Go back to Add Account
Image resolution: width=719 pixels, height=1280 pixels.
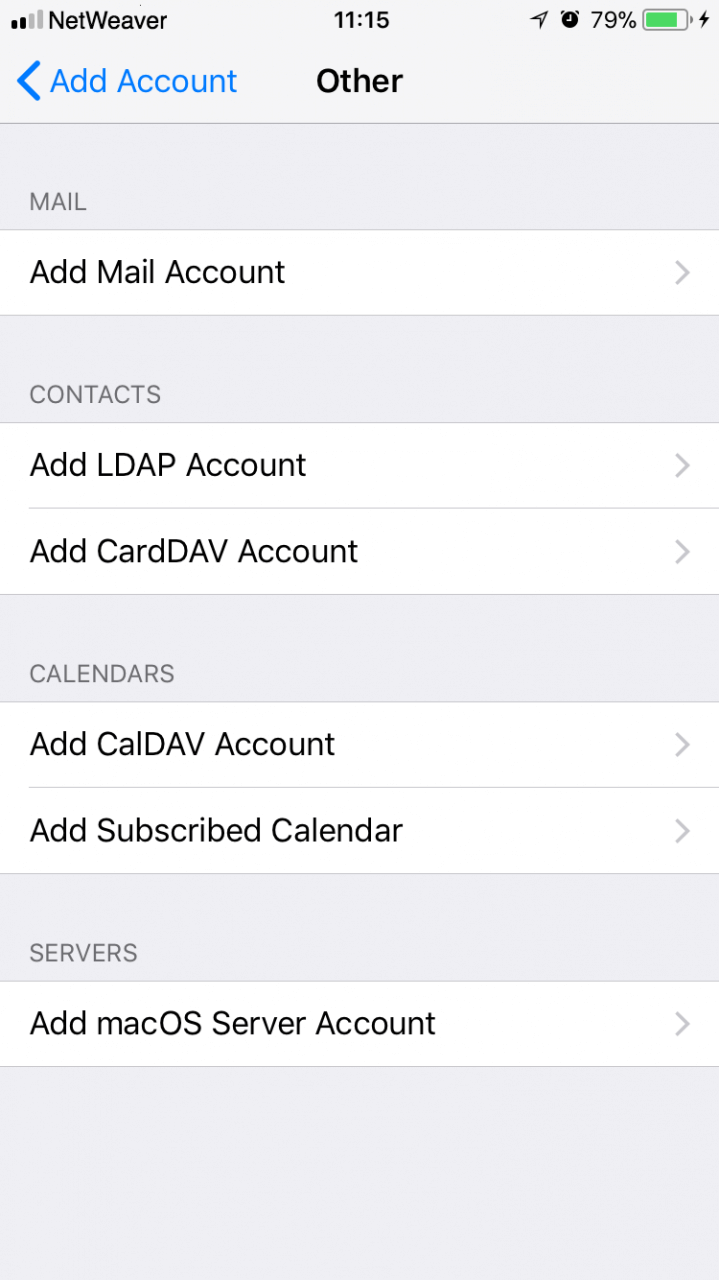[x=127, y=81]
